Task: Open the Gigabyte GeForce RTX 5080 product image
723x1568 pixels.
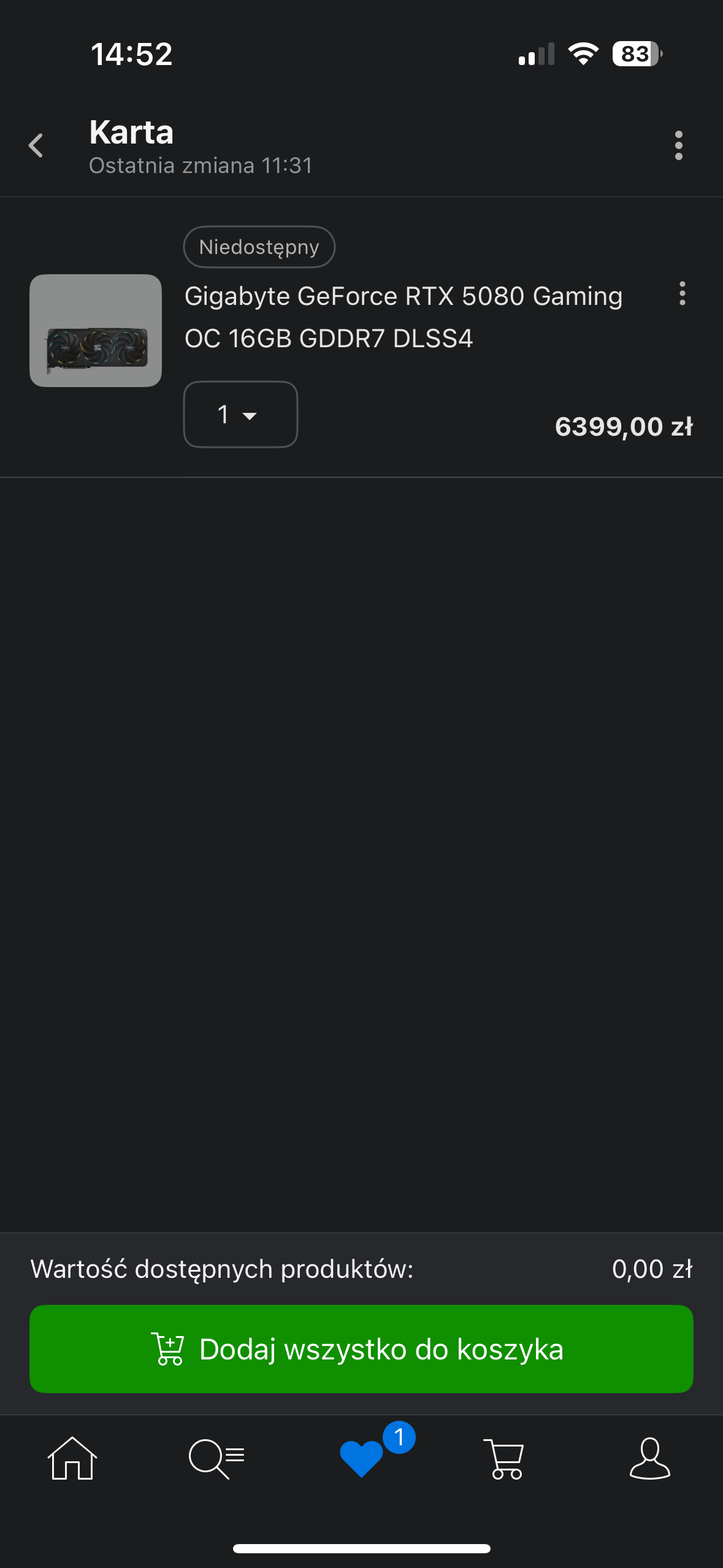Action: [x=96, y=331]
